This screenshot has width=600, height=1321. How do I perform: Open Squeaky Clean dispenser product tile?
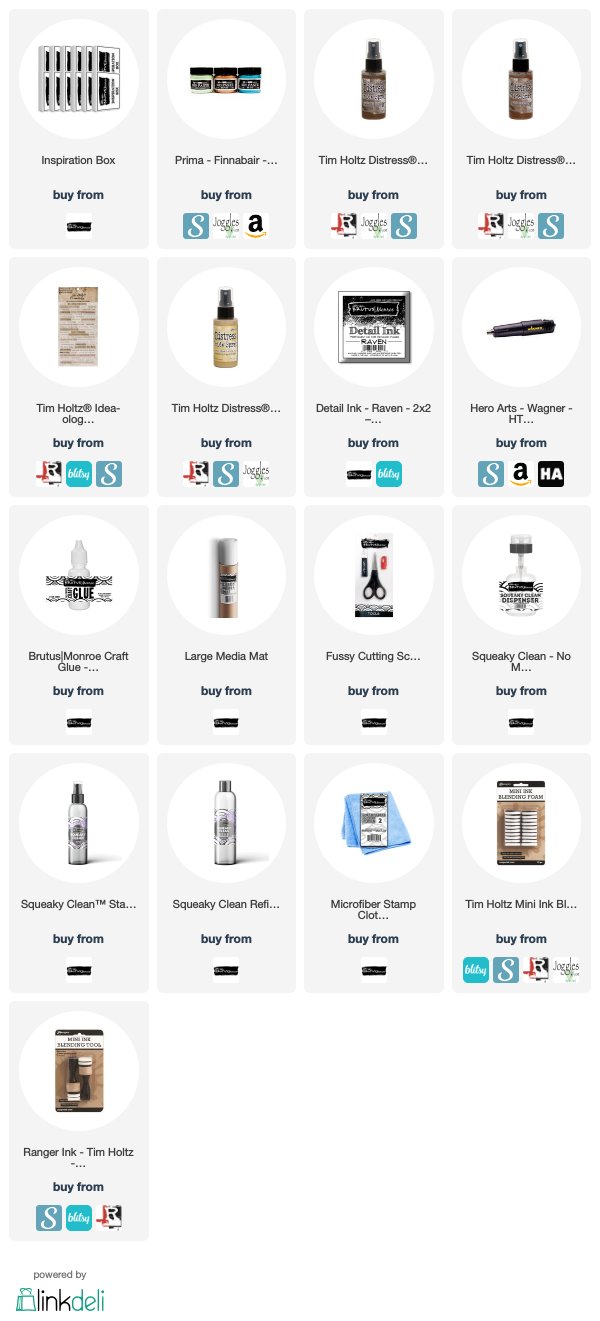tap(521, 625)
